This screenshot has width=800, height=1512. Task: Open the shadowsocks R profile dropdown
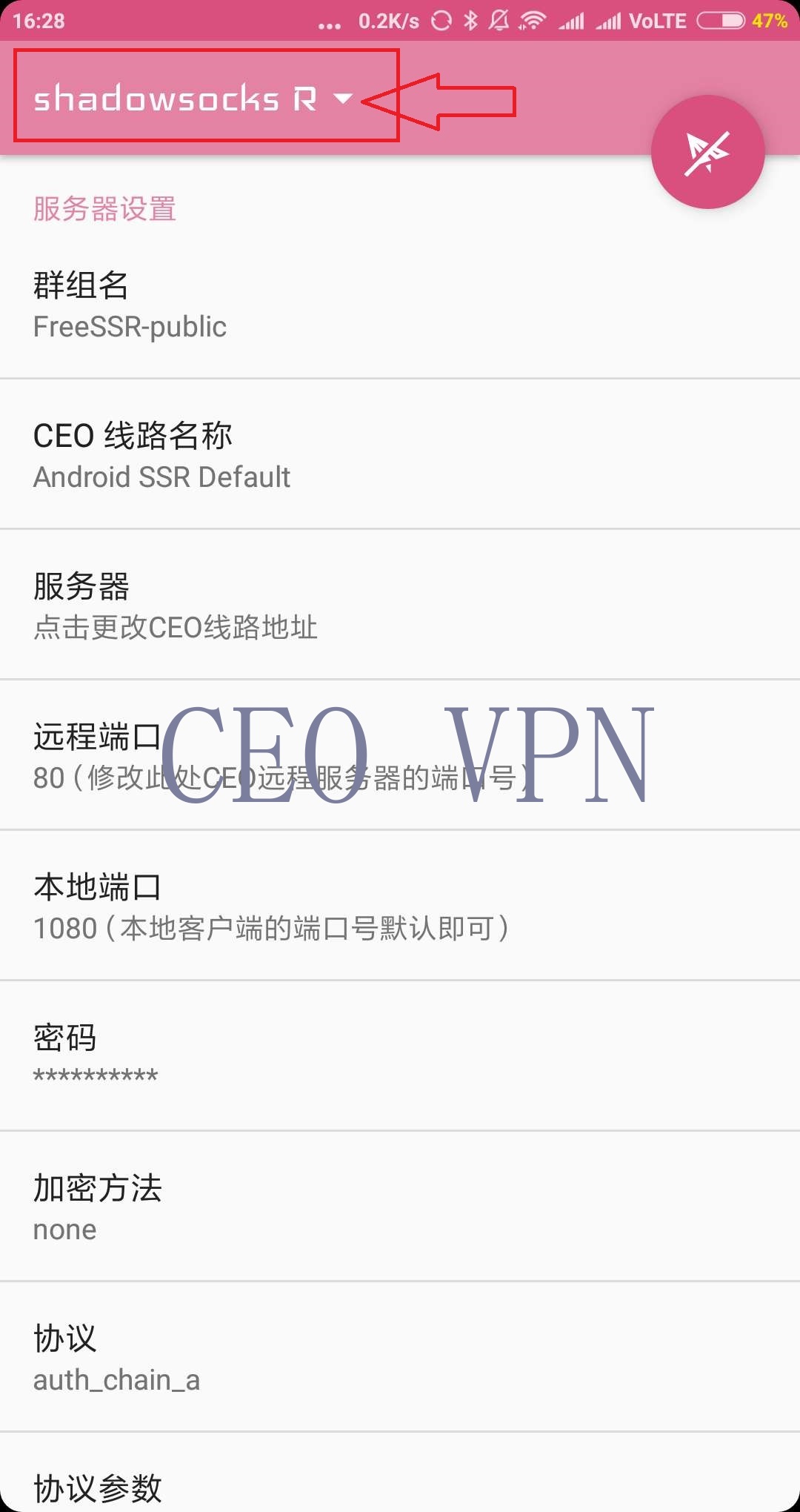pyautogui.click(x=193, y=99)
